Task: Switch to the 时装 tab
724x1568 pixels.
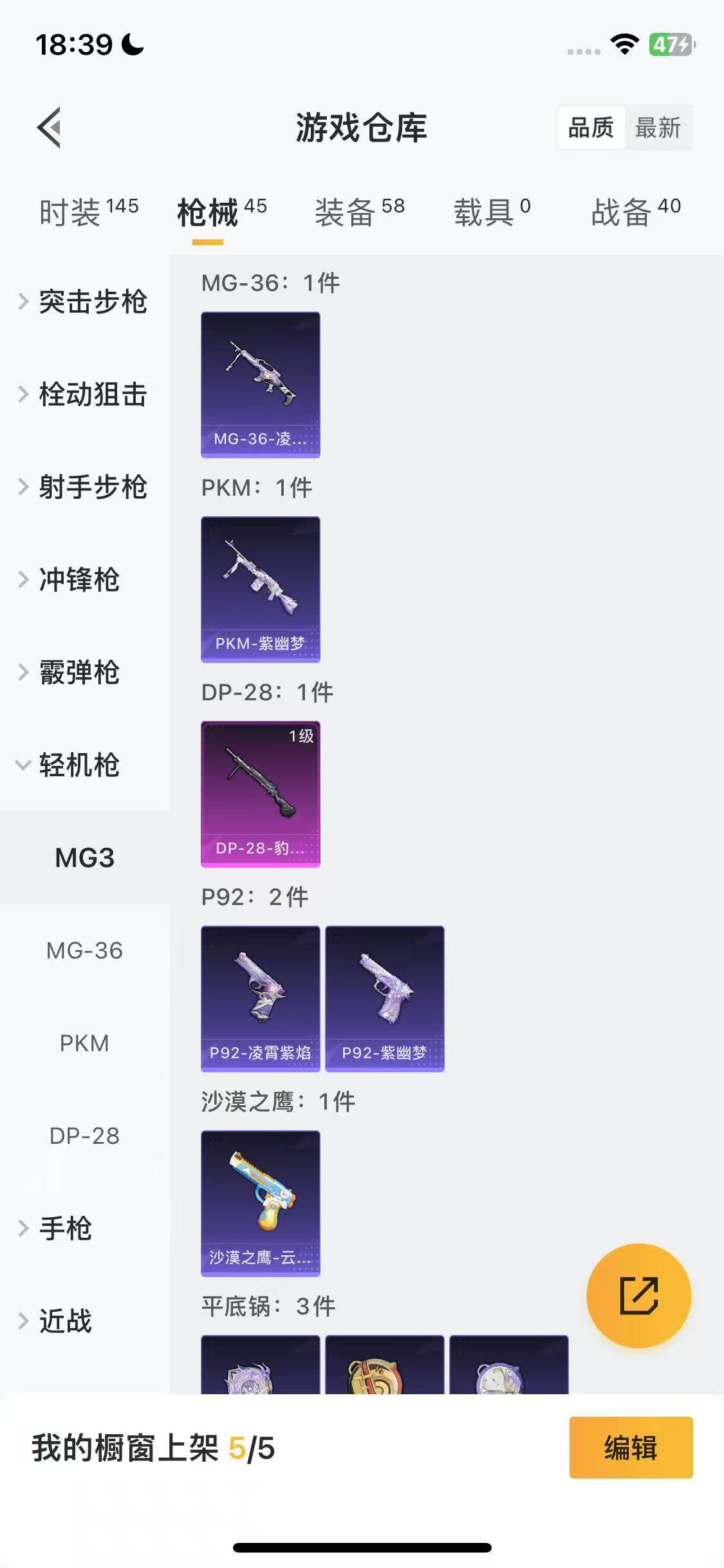Action: (x=88, y=212)
